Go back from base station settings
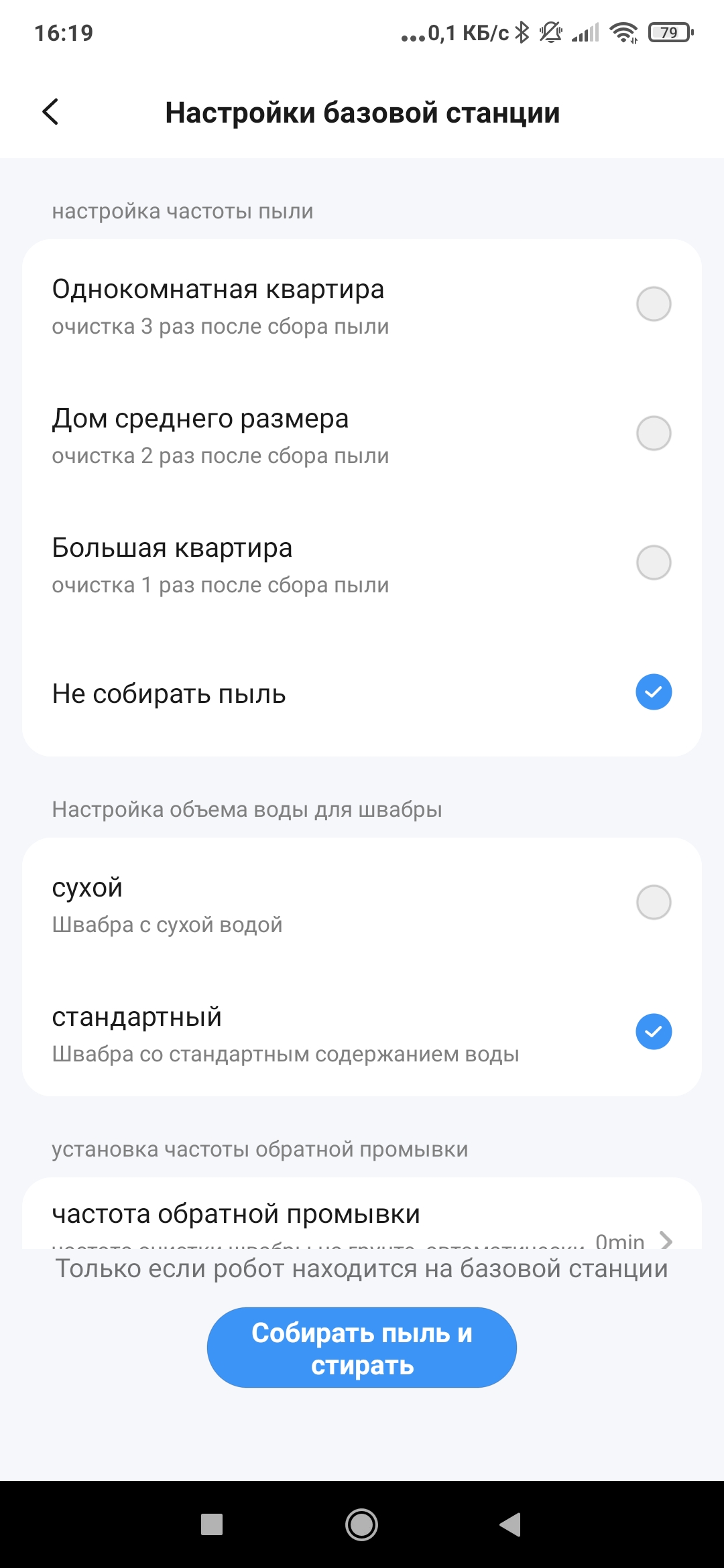Screen dimensions: 724x1568 [x=51, y=112]
